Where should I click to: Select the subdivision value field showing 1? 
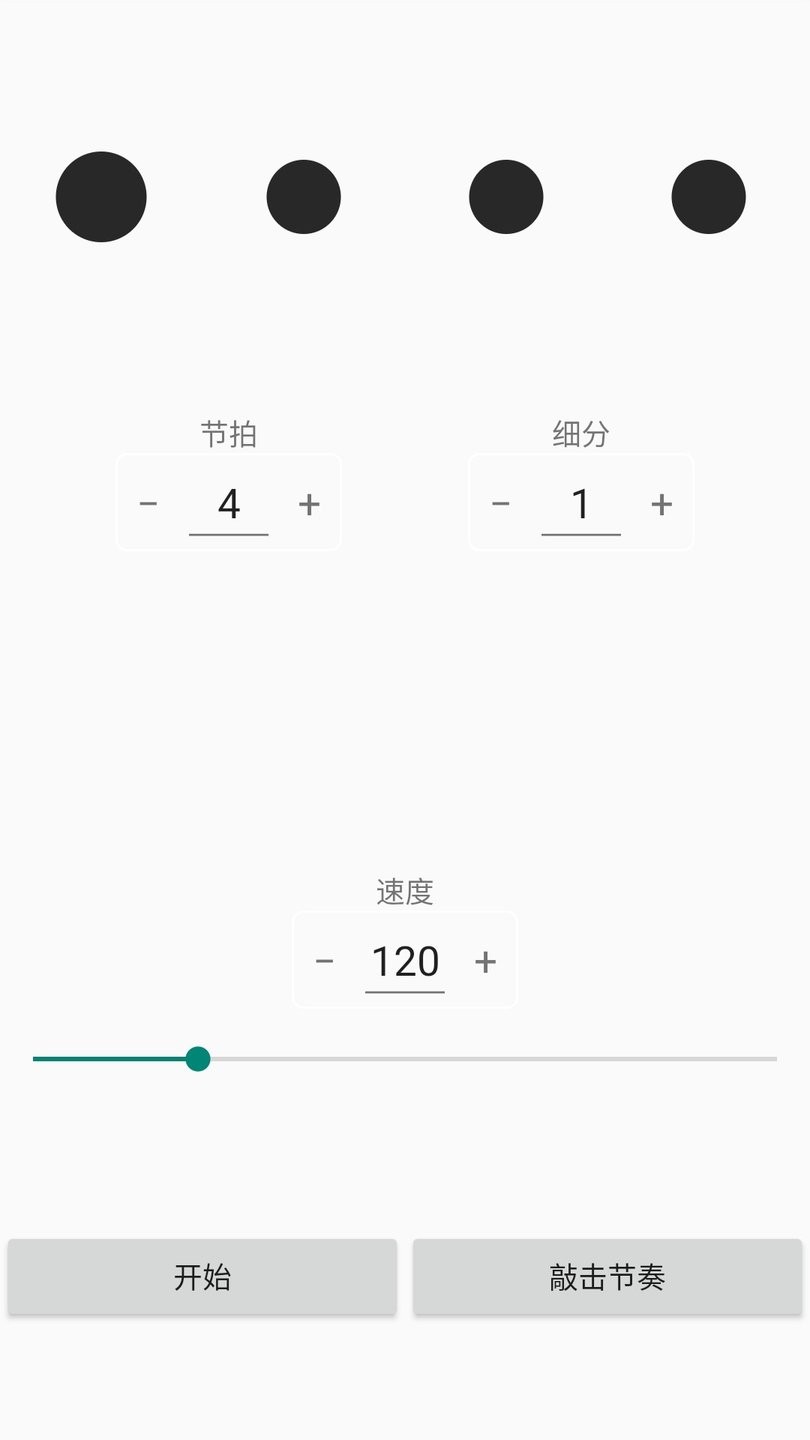point(580,503)
